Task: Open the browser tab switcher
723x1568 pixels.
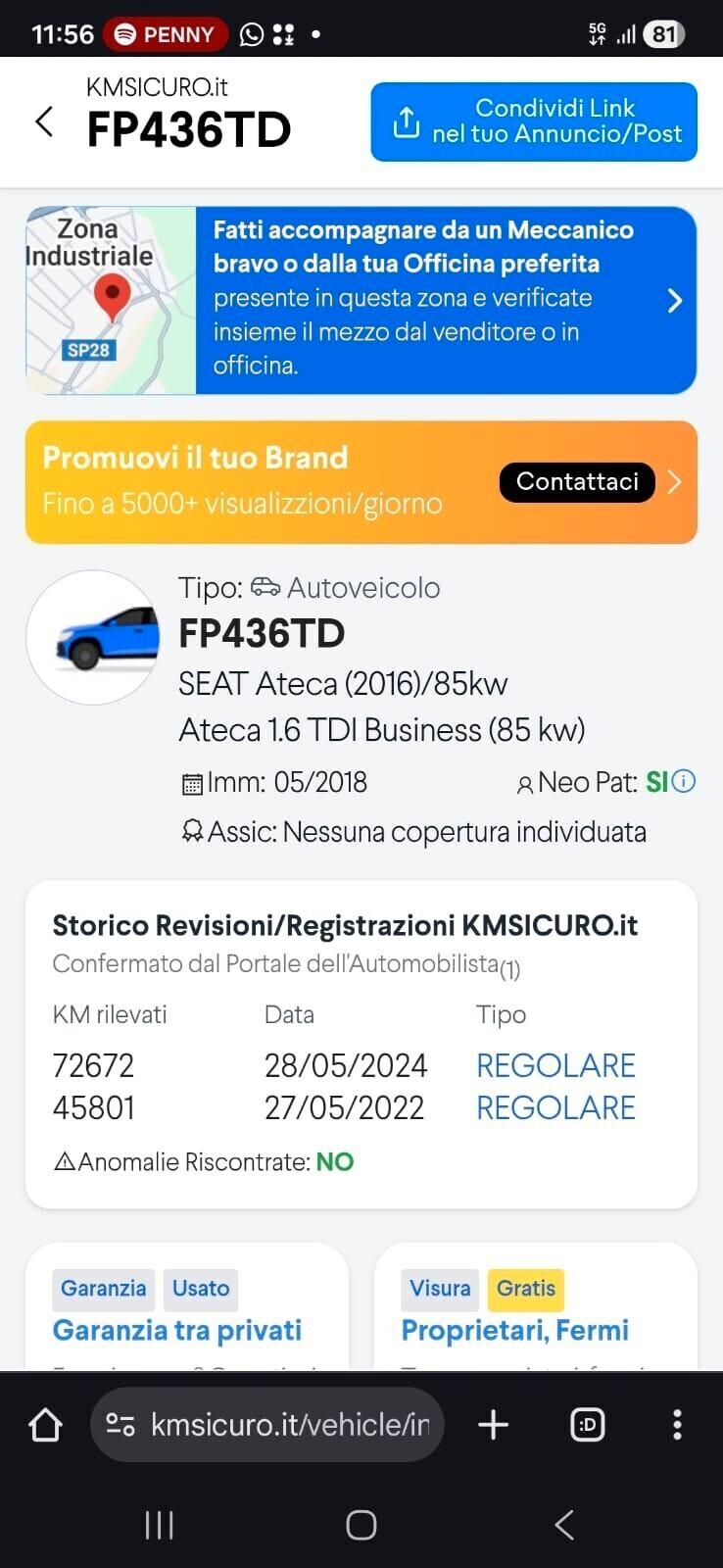Action: coord(586,1424)
